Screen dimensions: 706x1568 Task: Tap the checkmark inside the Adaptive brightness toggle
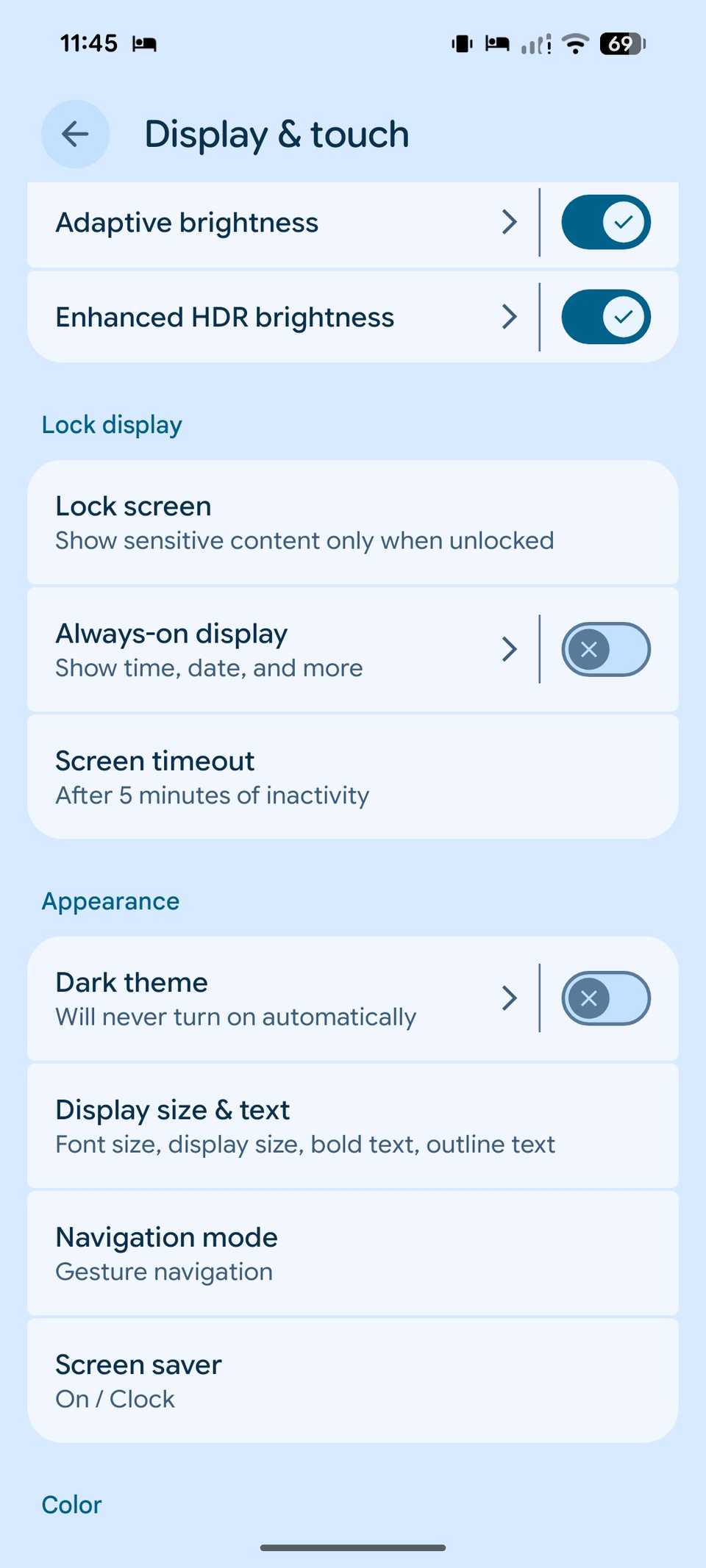[622, 221]
